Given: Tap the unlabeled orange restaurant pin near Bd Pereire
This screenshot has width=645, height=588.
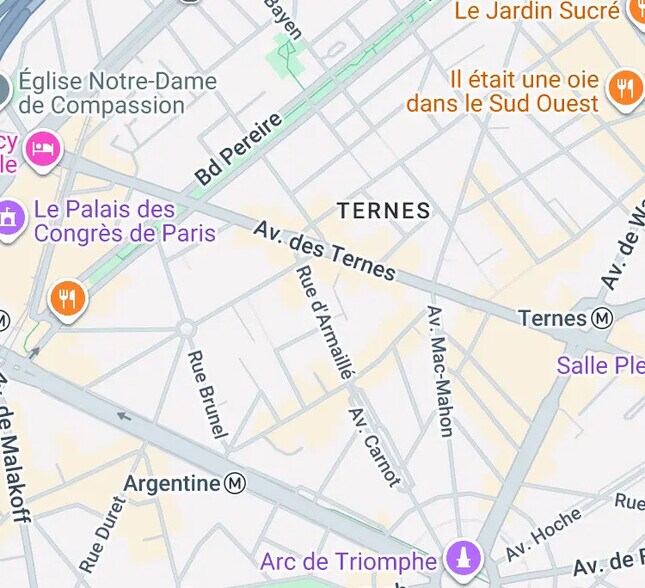Looking at the screenshot, I should (66, 298).
